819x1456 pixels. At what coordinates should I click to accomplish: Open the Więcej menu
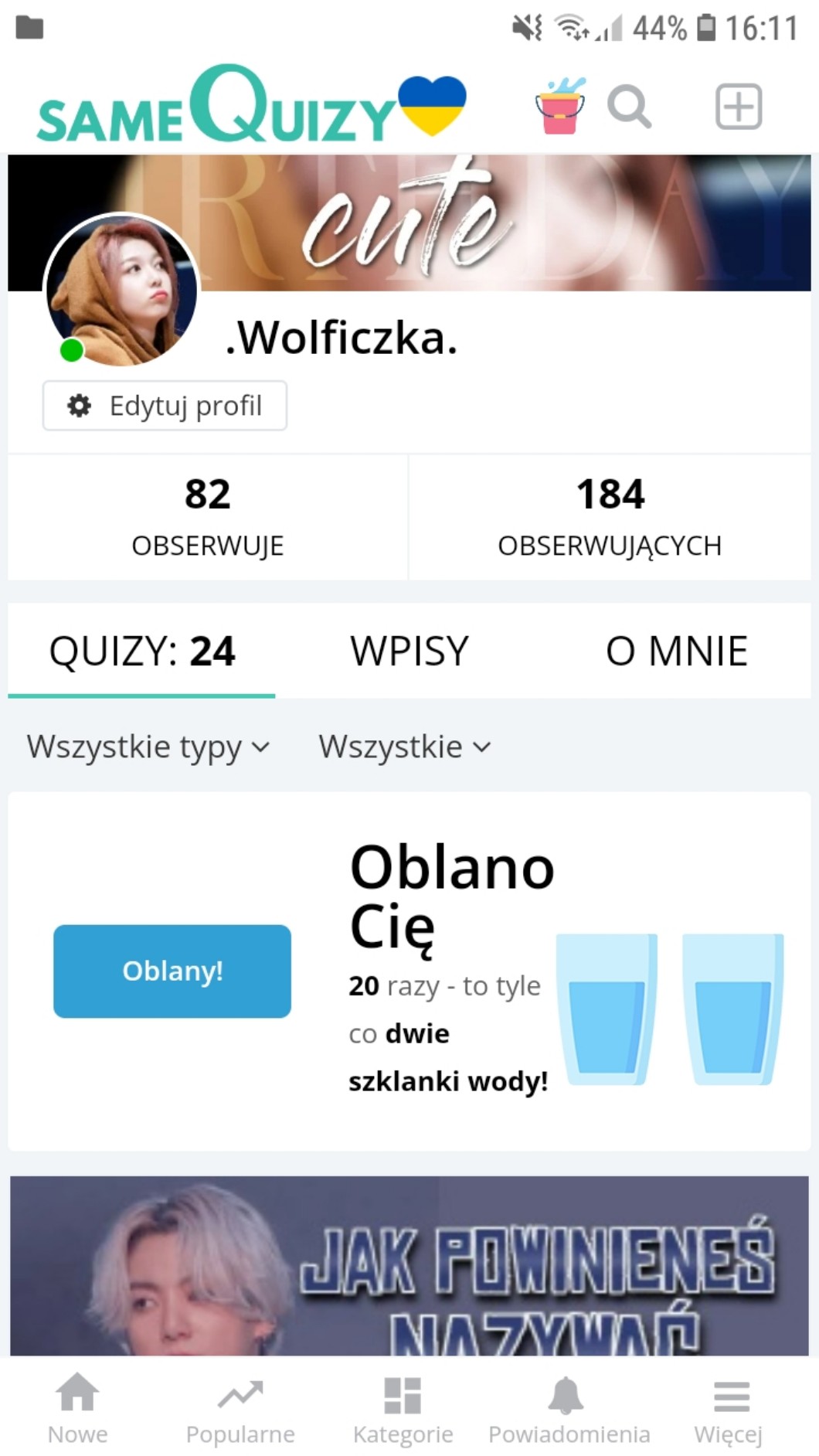729,1410
